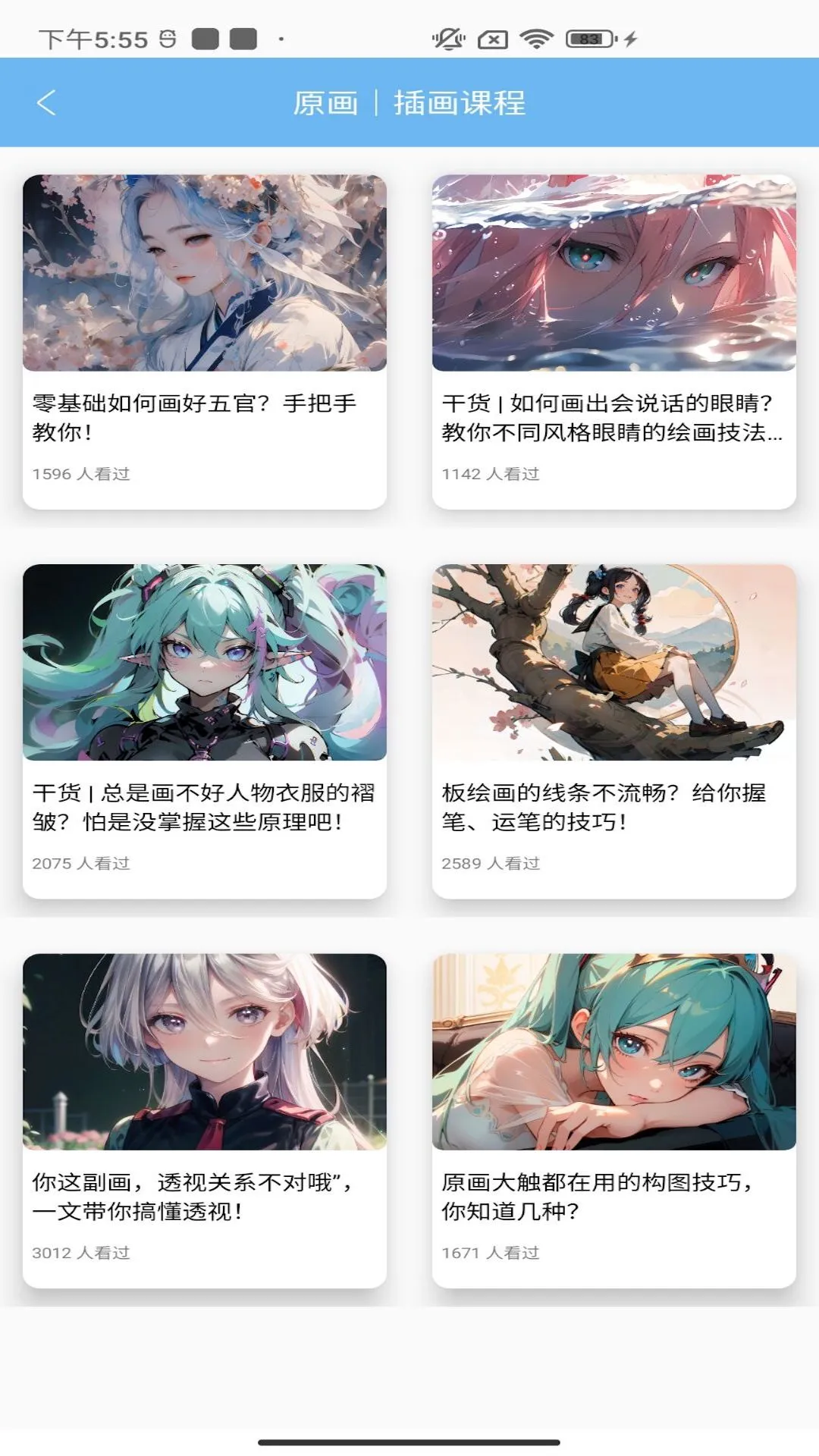The width and height of the screenshot is (819, 1456).
Task: Open the eyes drawing course thumbnail
Action: coord(614,273)
